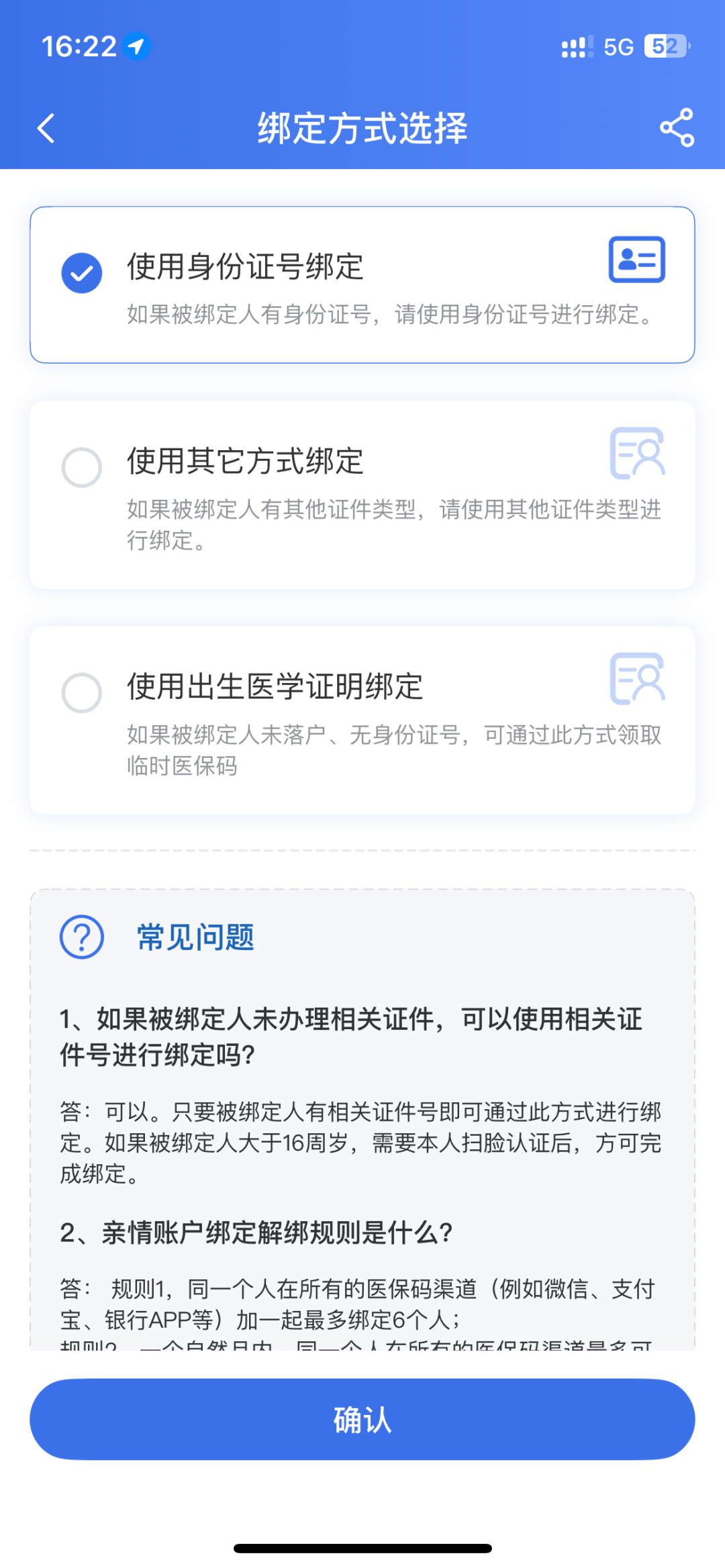Pick 使用出生医学证明绑定 option
The width and height of the screenshot is (725, 1568).
(362, 721)
